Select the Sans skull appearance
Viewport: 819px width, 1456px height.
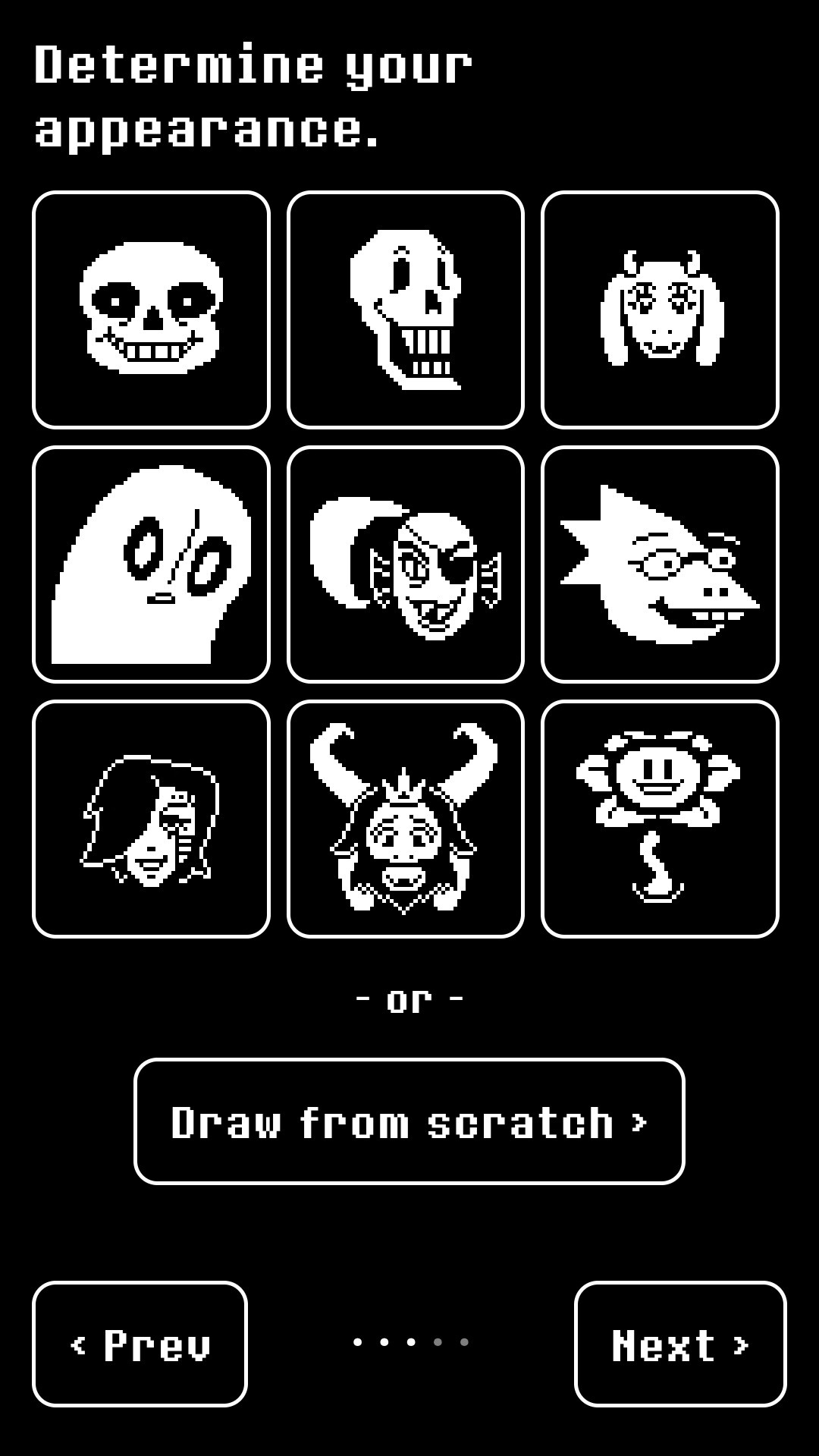[151, 310]
